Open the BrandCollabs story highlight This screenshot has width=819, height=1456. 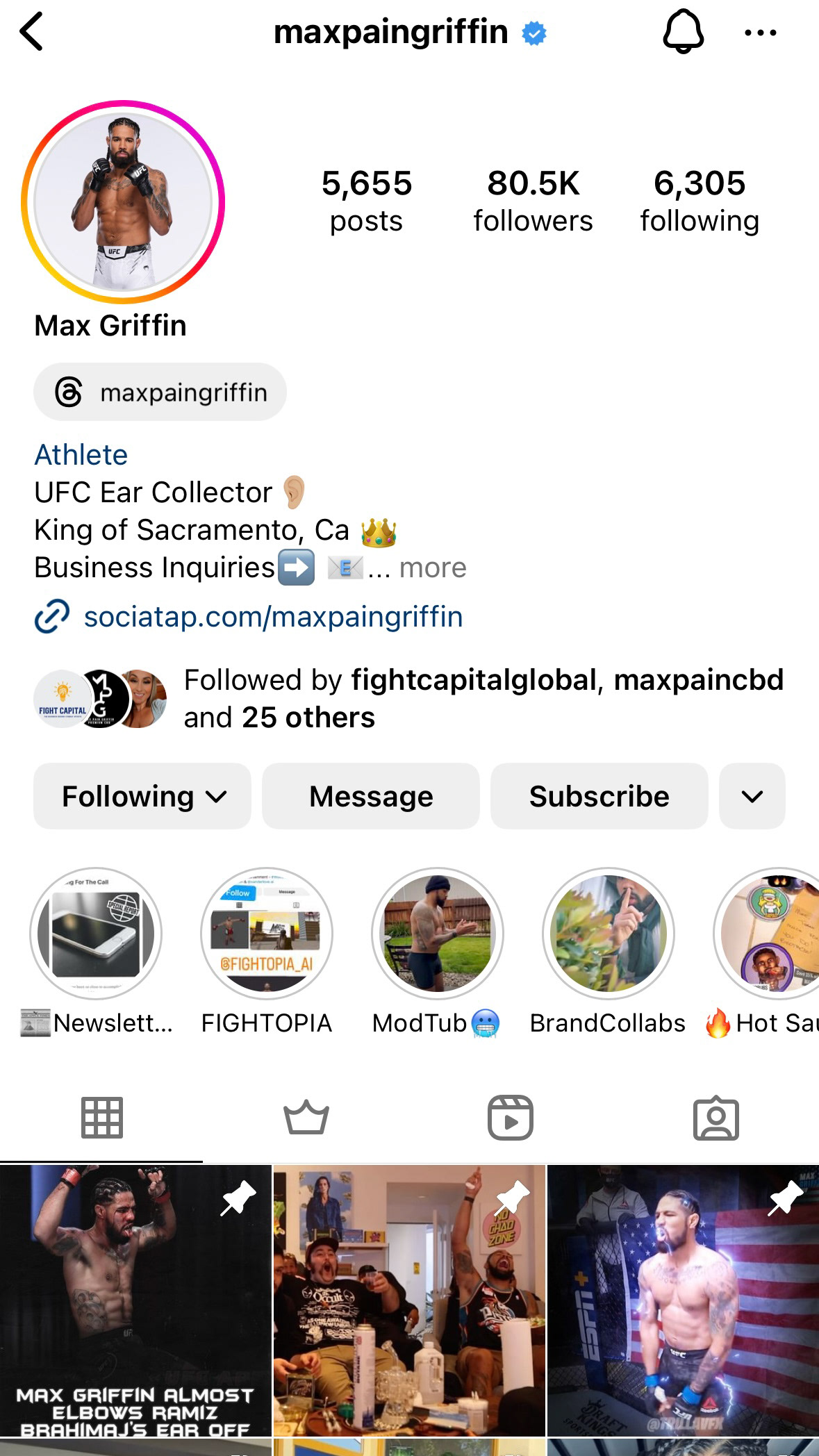[608, 934]
